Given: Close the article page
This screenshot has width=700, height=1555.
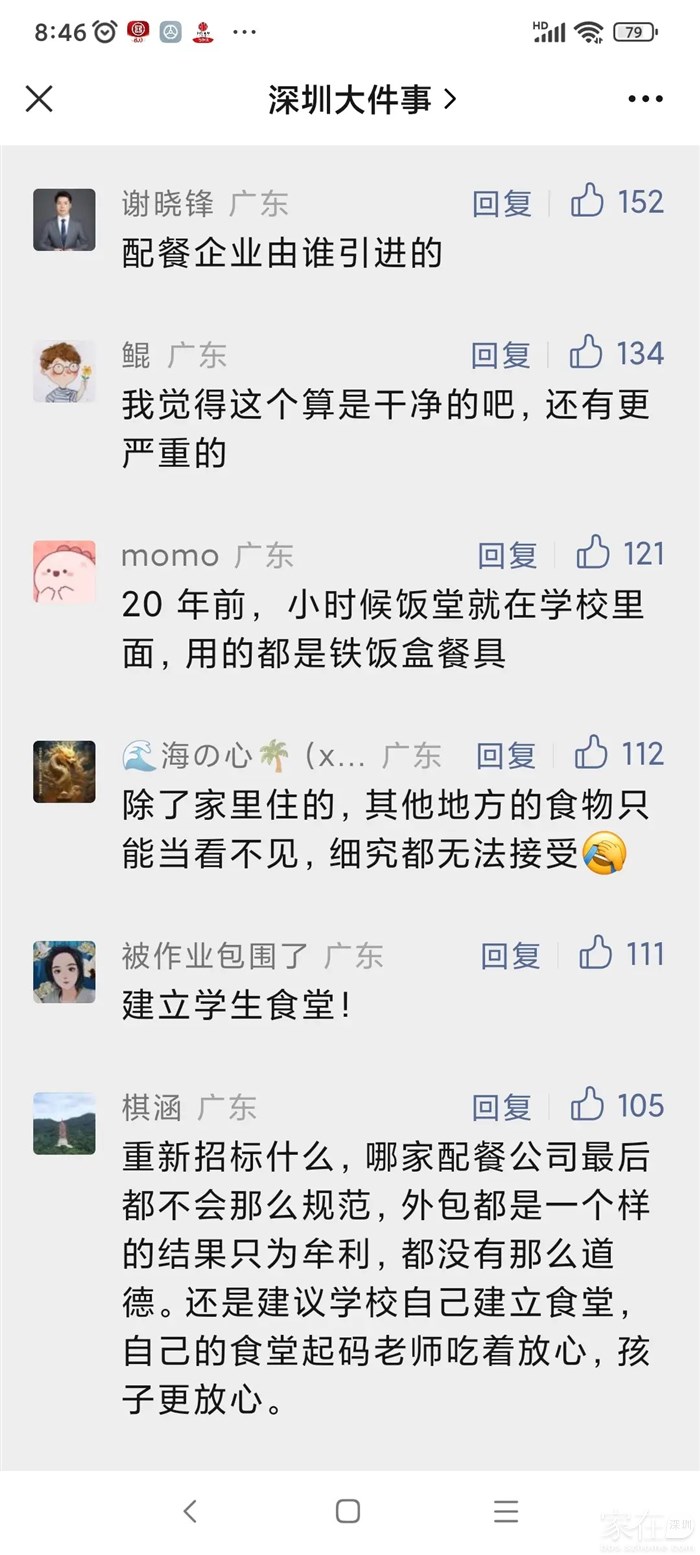Looking at the screenshot, I should 39,99.
